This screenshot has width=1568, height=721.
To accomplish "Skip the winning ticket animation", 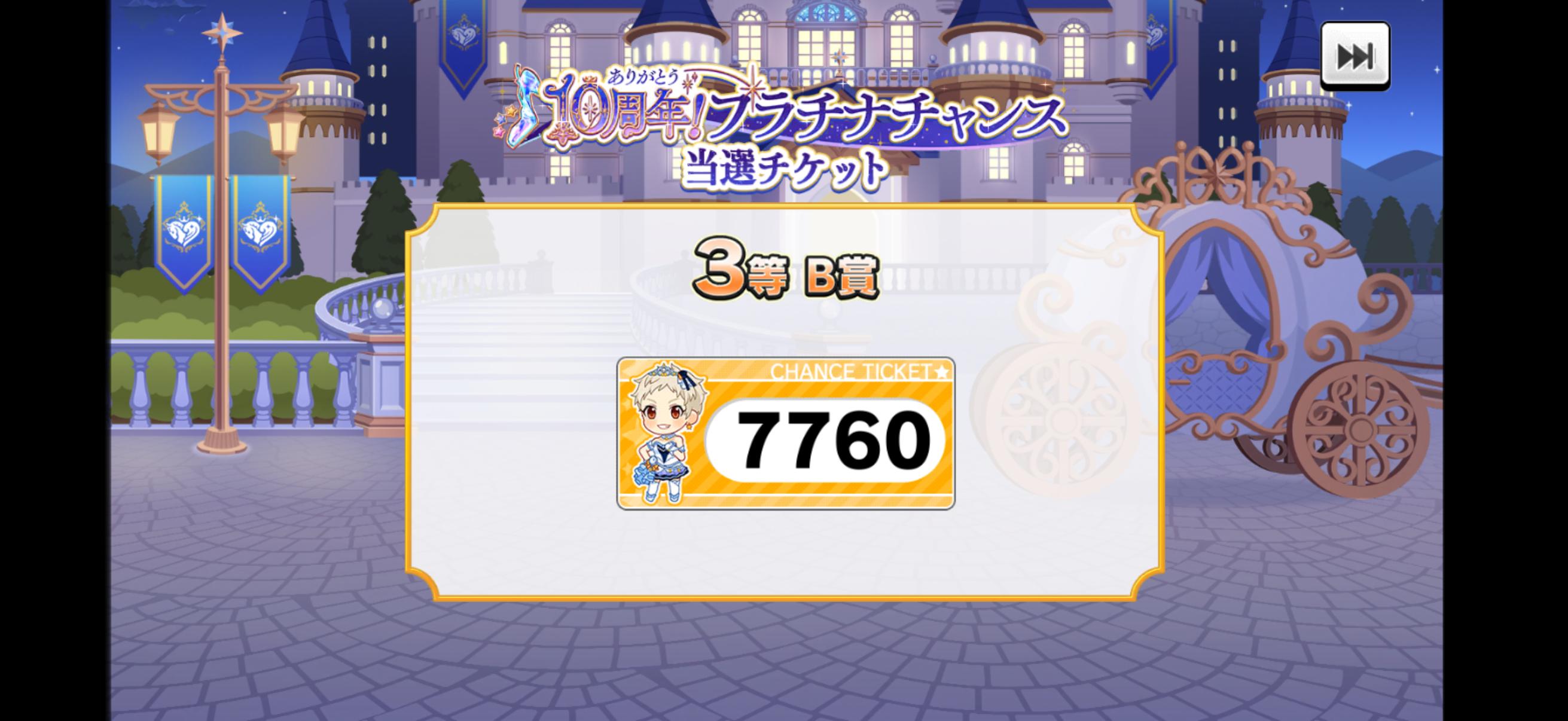I will point(1355,56).
